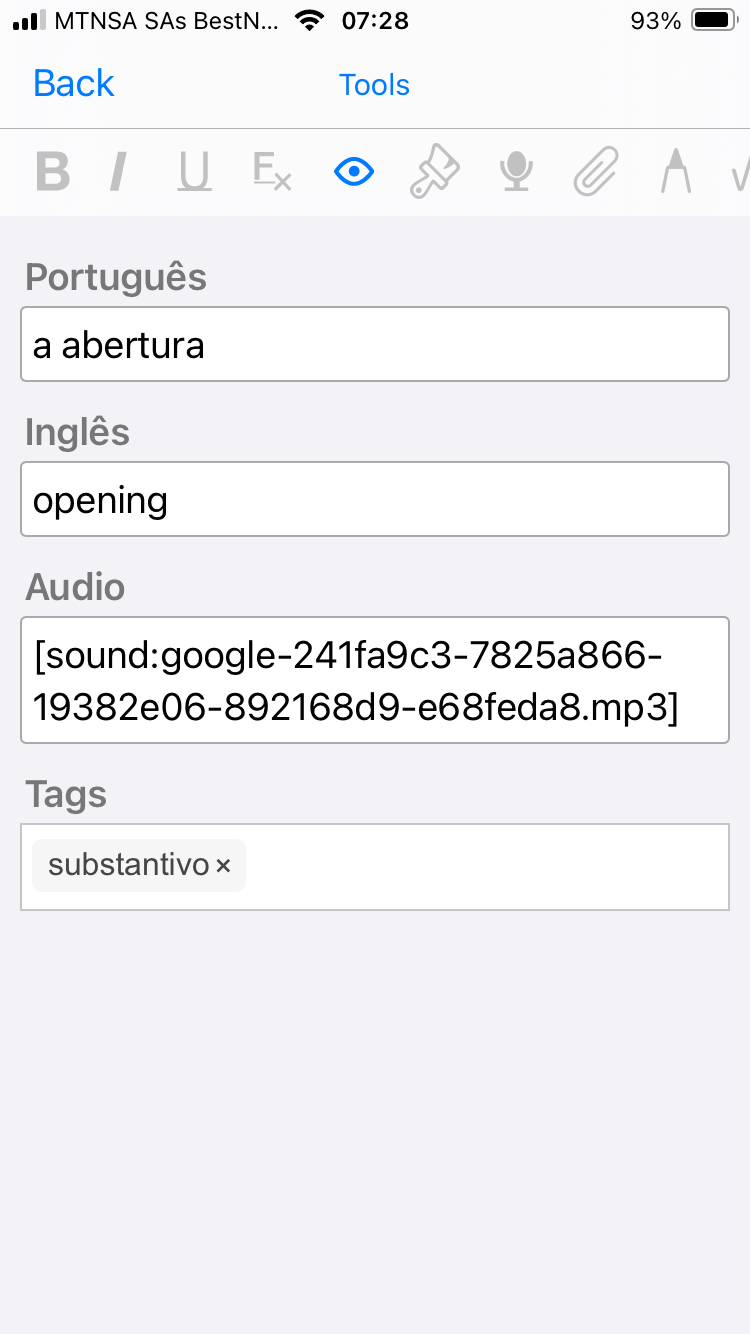The image size is (750, 1334).
Task: Apply bold formatting
Action: 52,172
